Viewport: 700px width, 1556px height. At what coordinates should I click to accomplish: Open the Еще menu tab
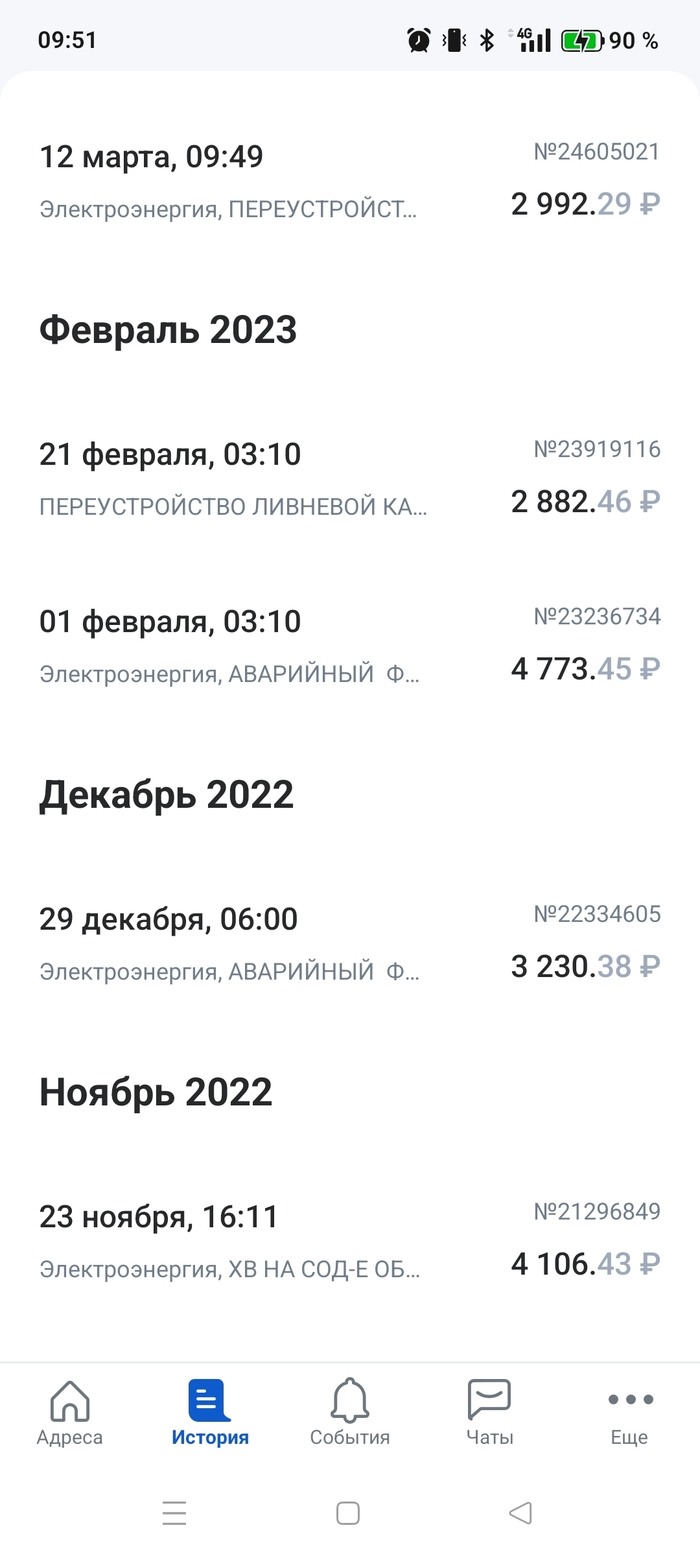click(630, 1413)
